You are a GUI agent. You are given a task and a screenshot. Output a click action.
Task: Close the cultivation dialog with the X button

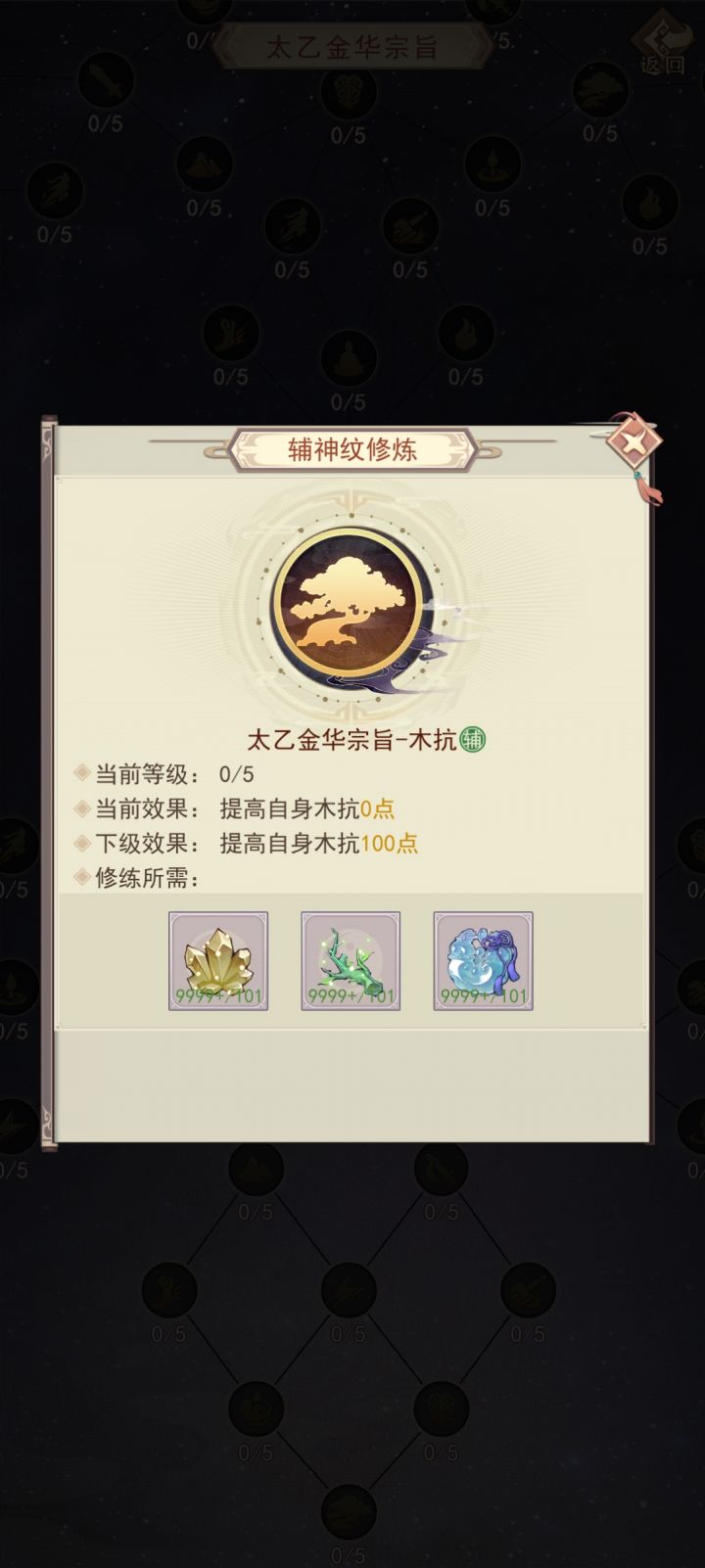coord(633,443)
